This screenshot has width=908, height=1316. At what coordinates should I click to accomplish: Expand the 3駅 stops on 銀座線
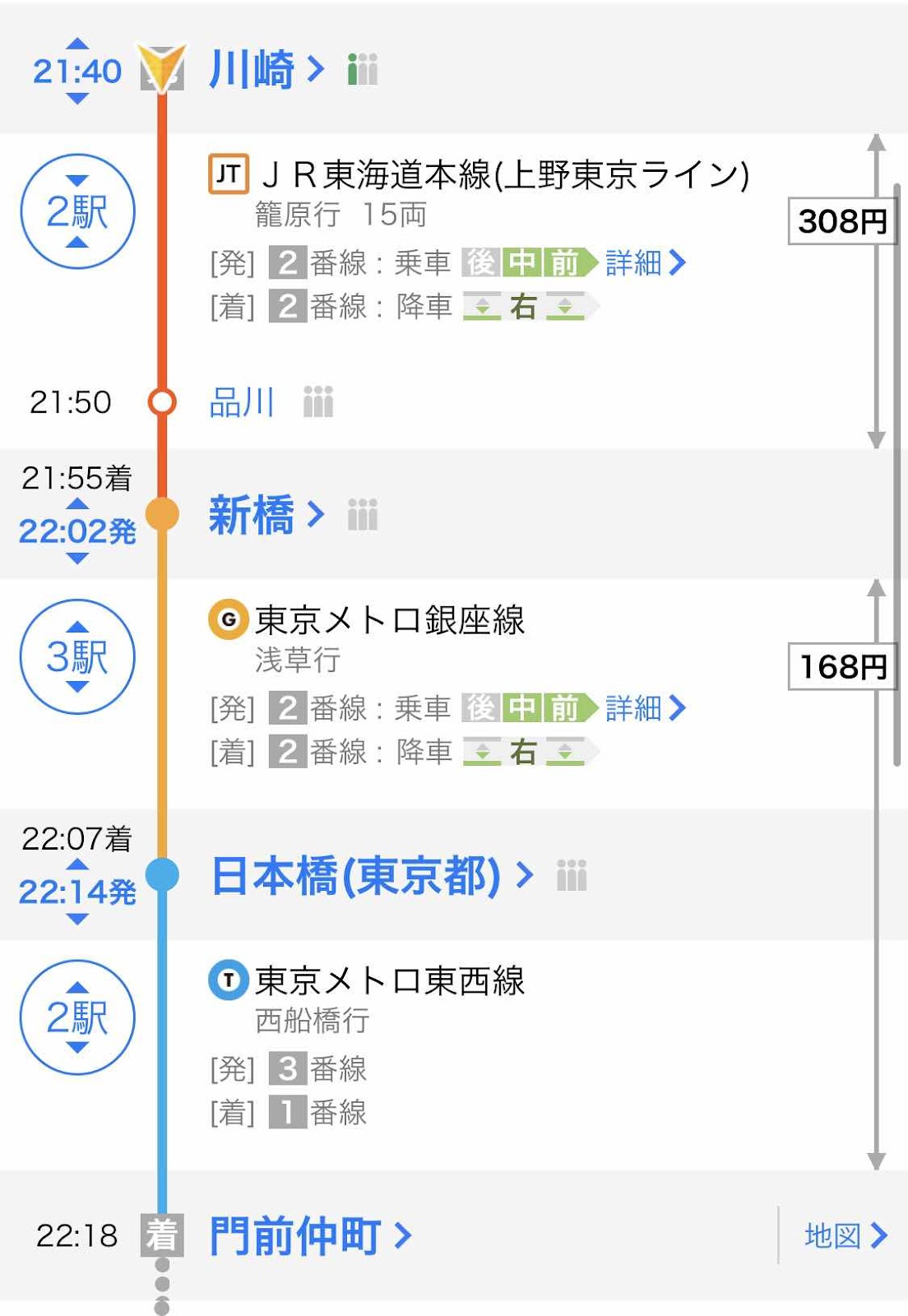pyautogui.click(x=77, y=656)
